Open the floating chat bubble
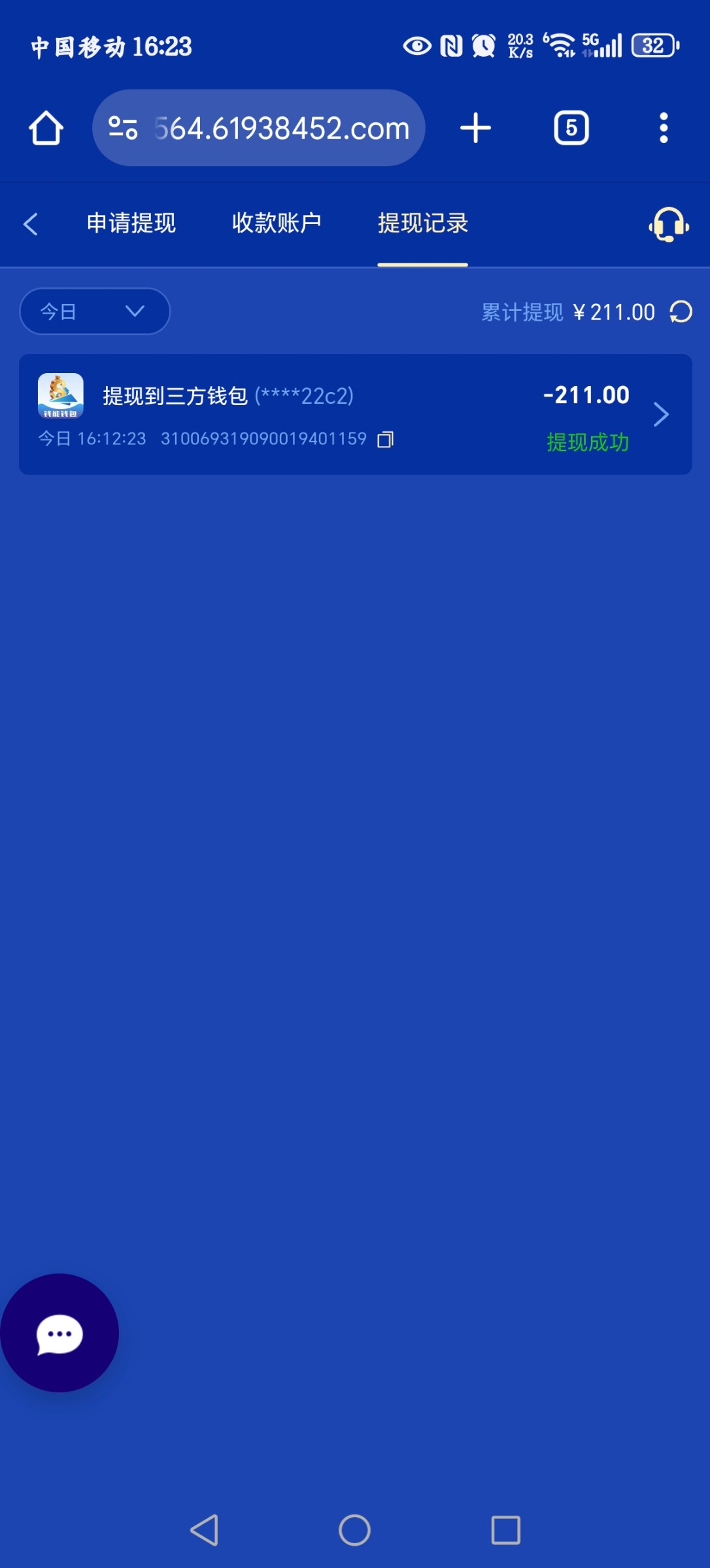 59,1333
